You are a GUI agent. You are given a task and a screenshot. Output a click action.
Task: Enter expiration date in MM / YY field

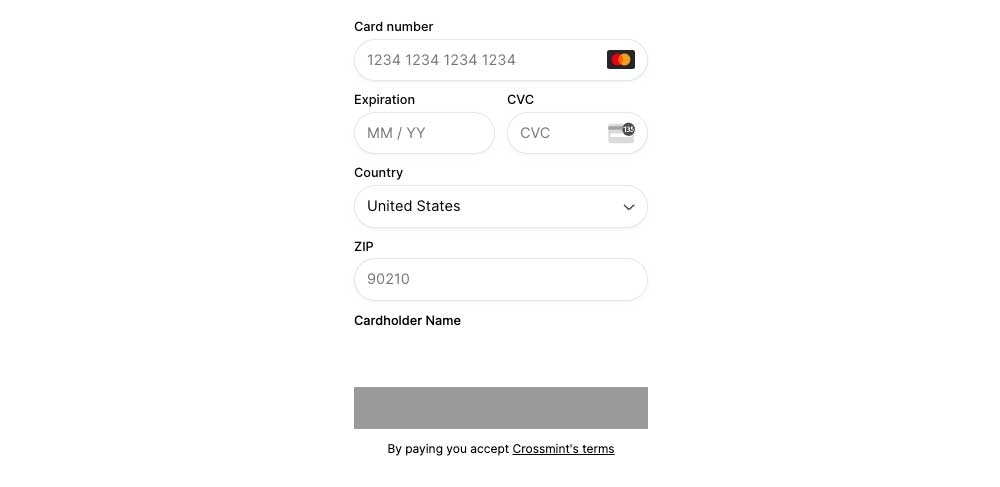point(424,133)
